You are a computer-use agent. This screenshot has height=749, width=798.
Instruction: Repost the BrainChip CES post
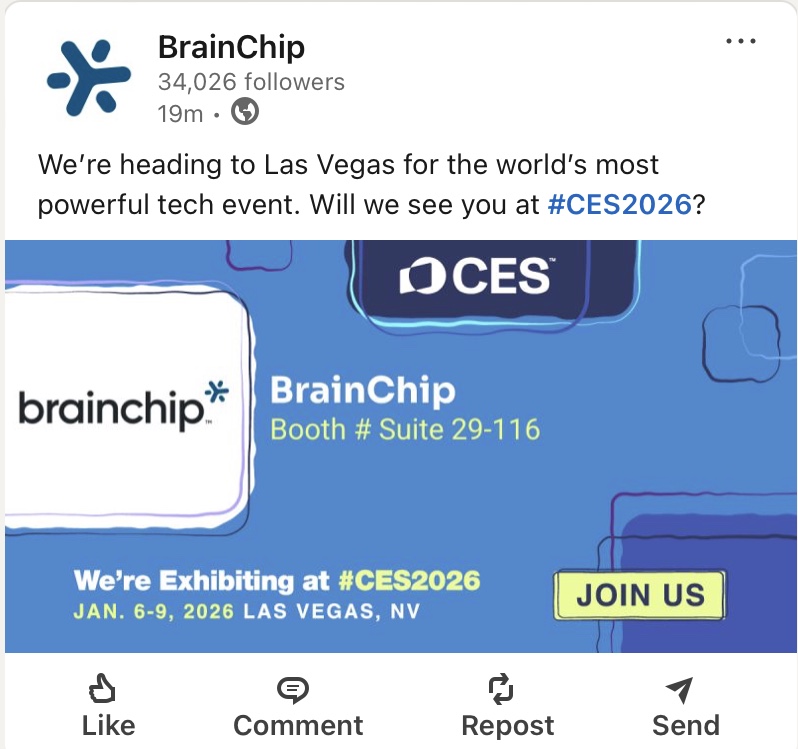tap(507, 706)
